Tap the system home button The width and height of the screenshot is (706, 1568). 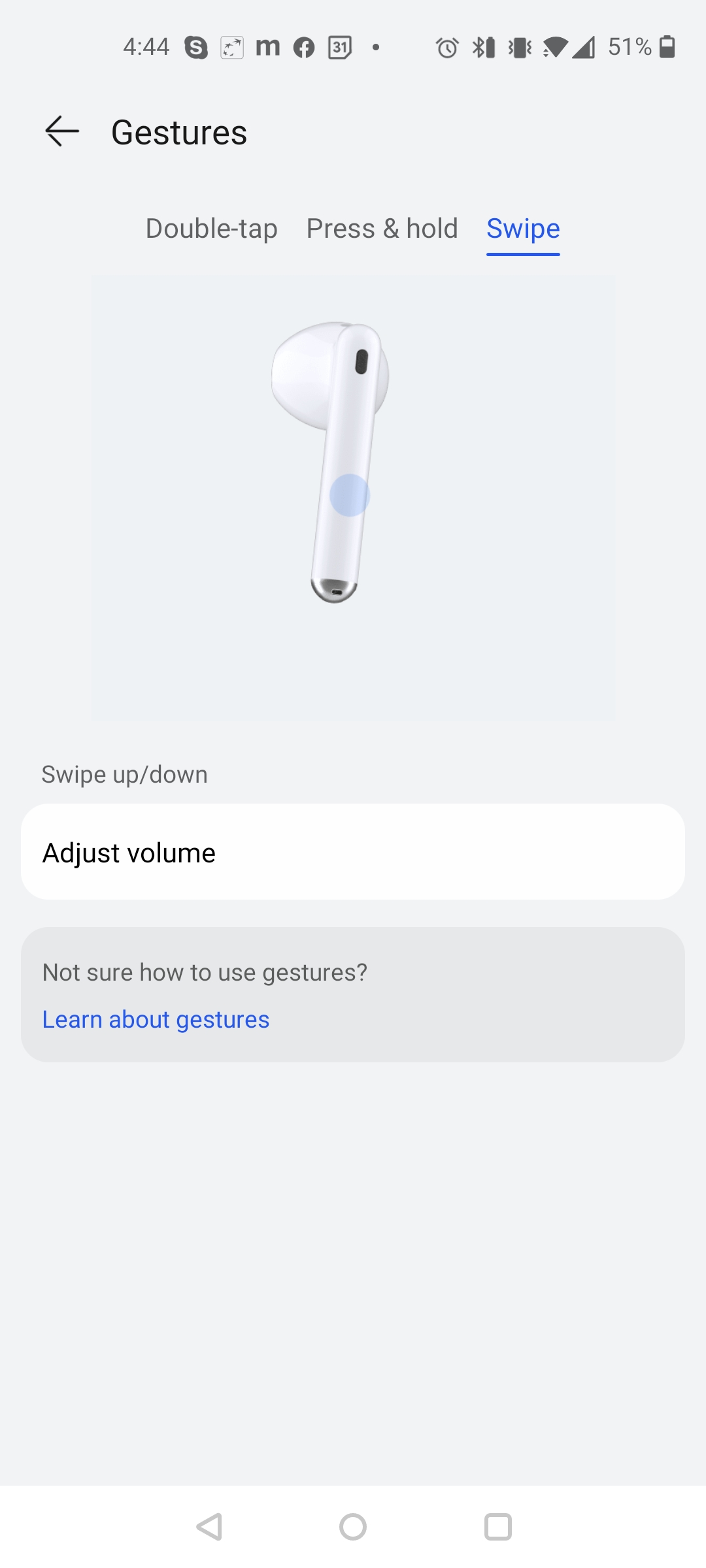pos(353,1527)
